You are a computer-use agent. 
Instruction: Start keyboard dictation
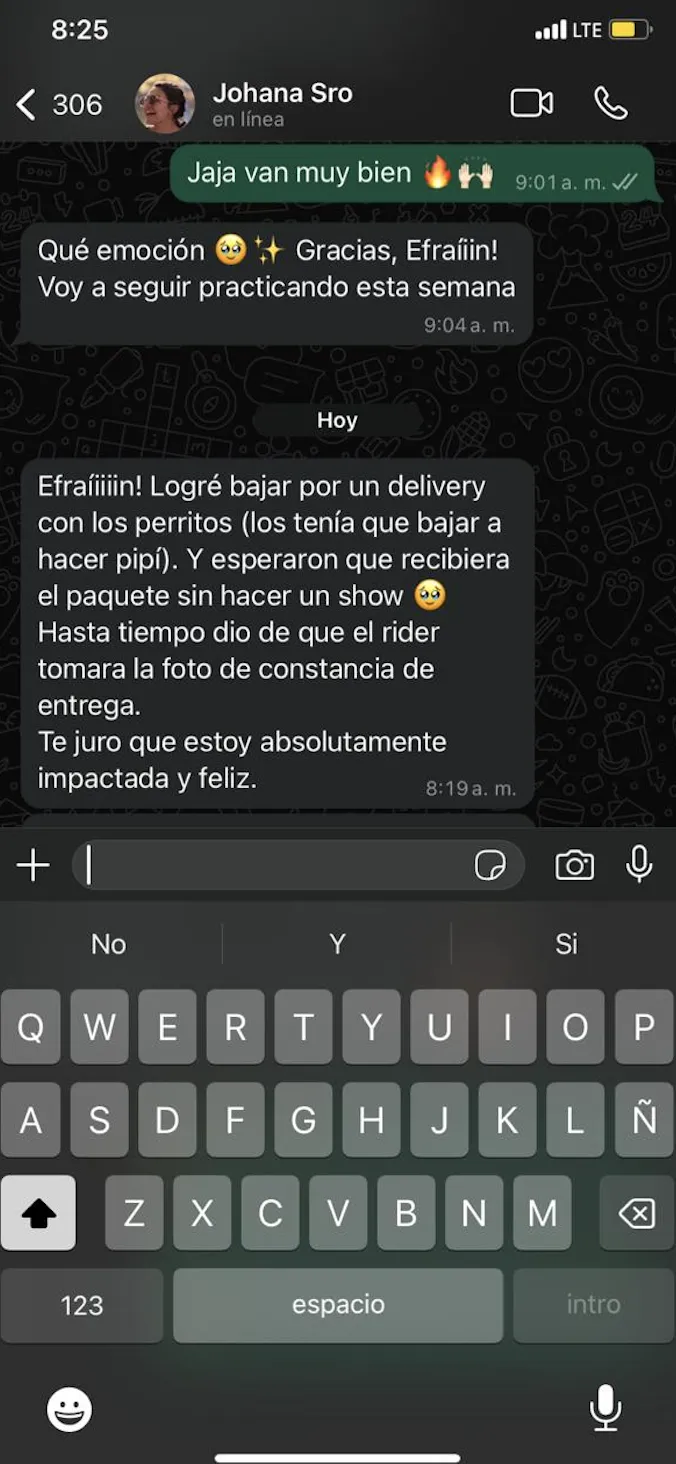point(605,1410)
